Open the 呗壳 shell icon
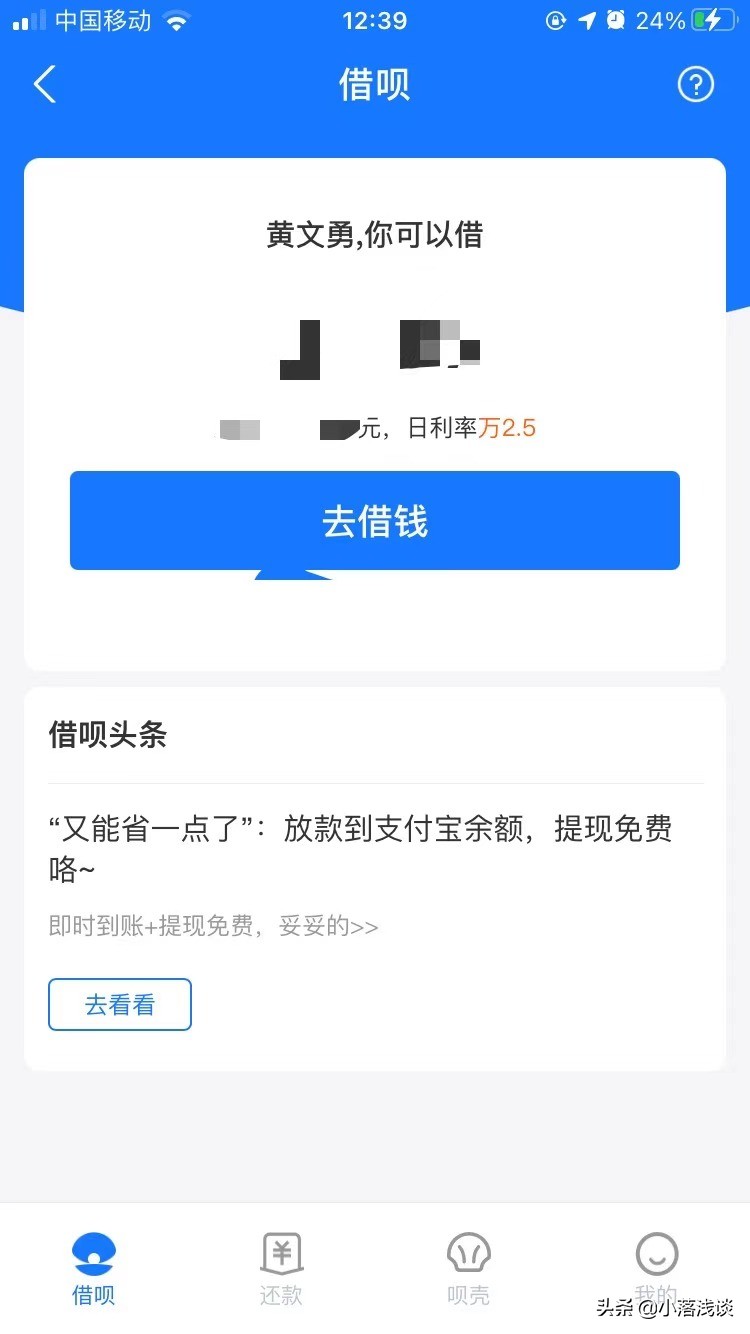 coord(469,1253)
